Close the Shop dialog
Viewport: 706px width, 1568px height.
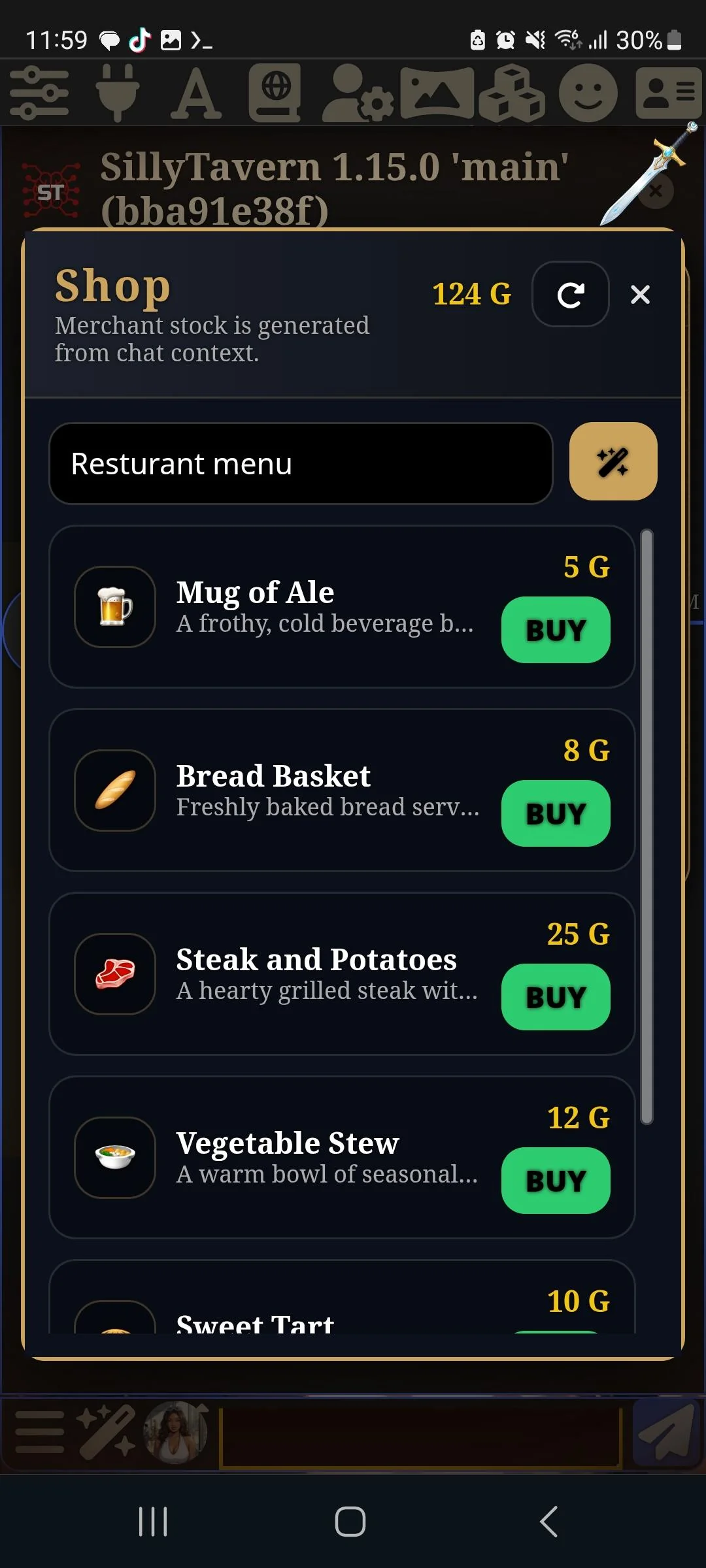point(640,295)
